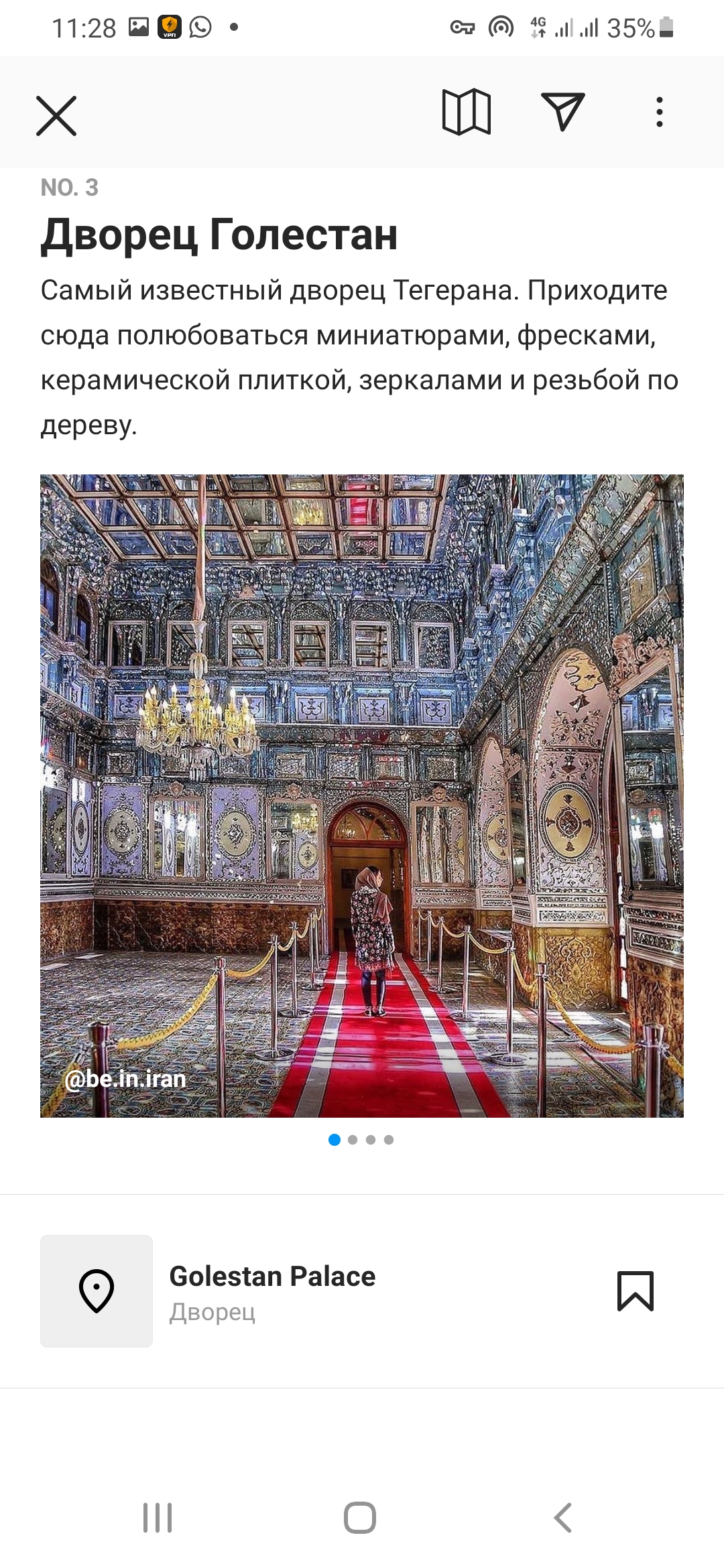The image size is (724, 1568).
Task: Open the three-dot overflow menu
Action: click(660, 112)
